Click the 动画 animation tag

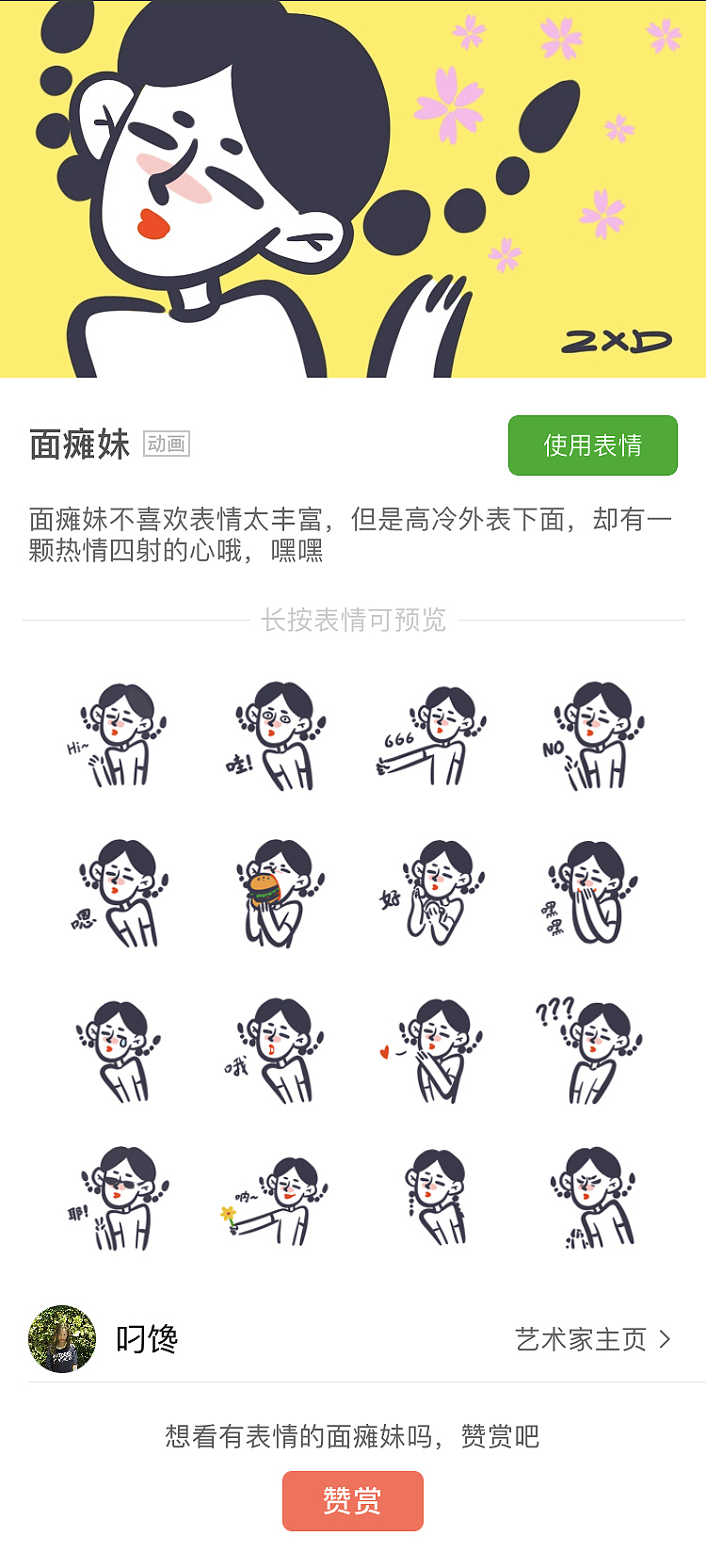(x=166, y=444)
